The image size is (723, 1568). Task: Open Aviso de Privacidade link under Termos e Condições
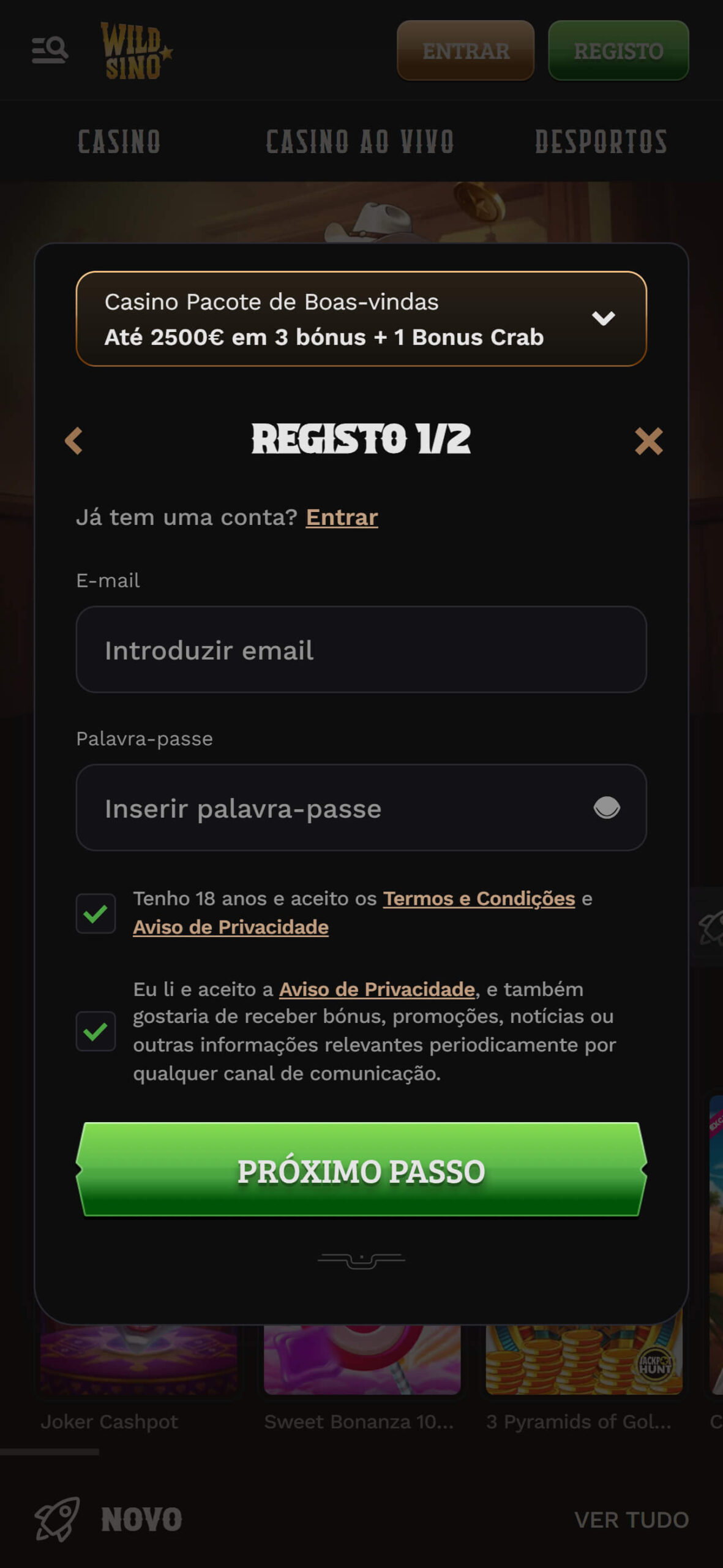[231, 927]
